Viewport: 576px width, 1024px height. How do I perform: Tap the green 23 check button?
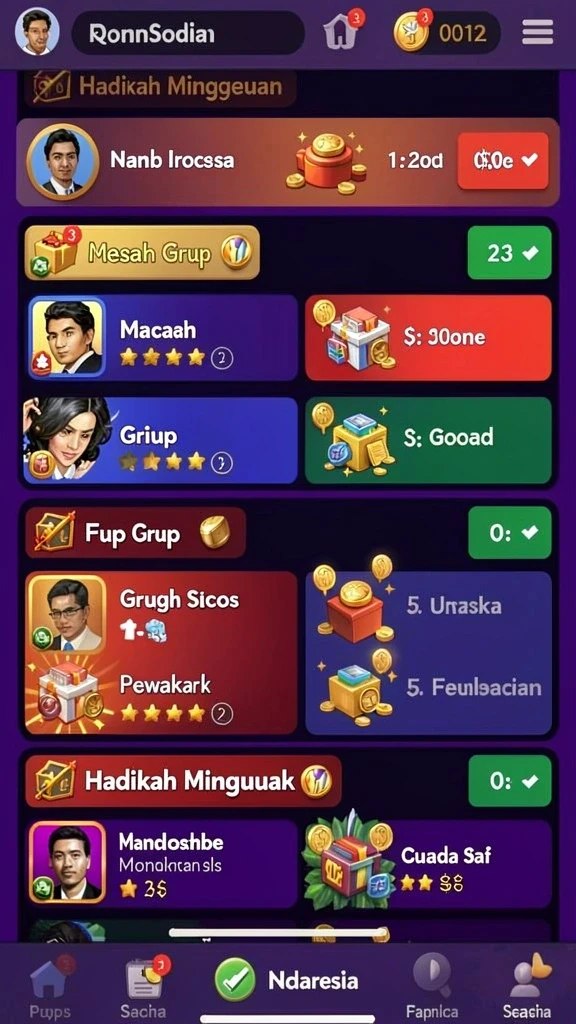509,253
